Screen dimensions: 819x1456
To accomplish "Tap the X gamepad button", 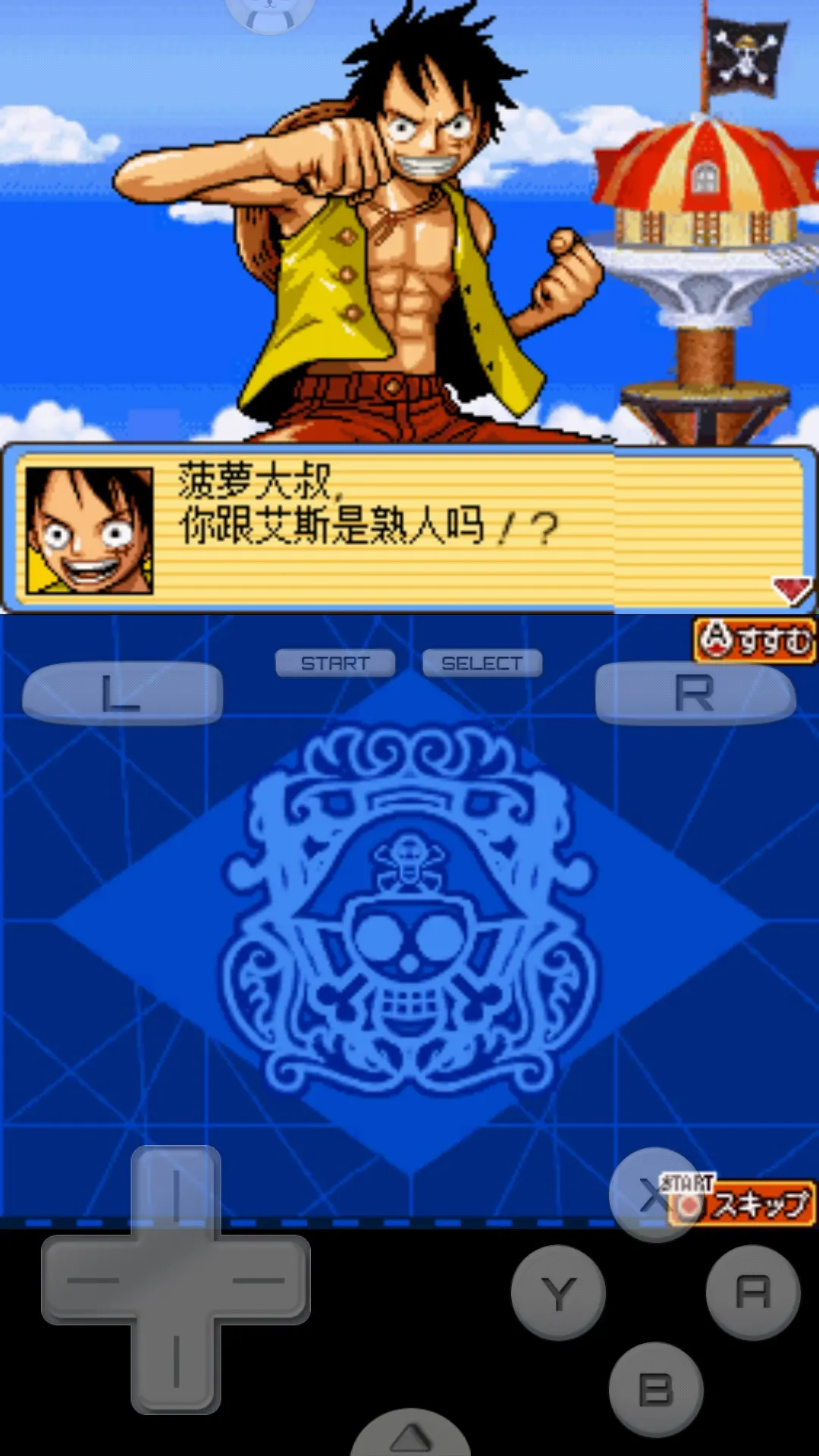I will click(656, 1195).
